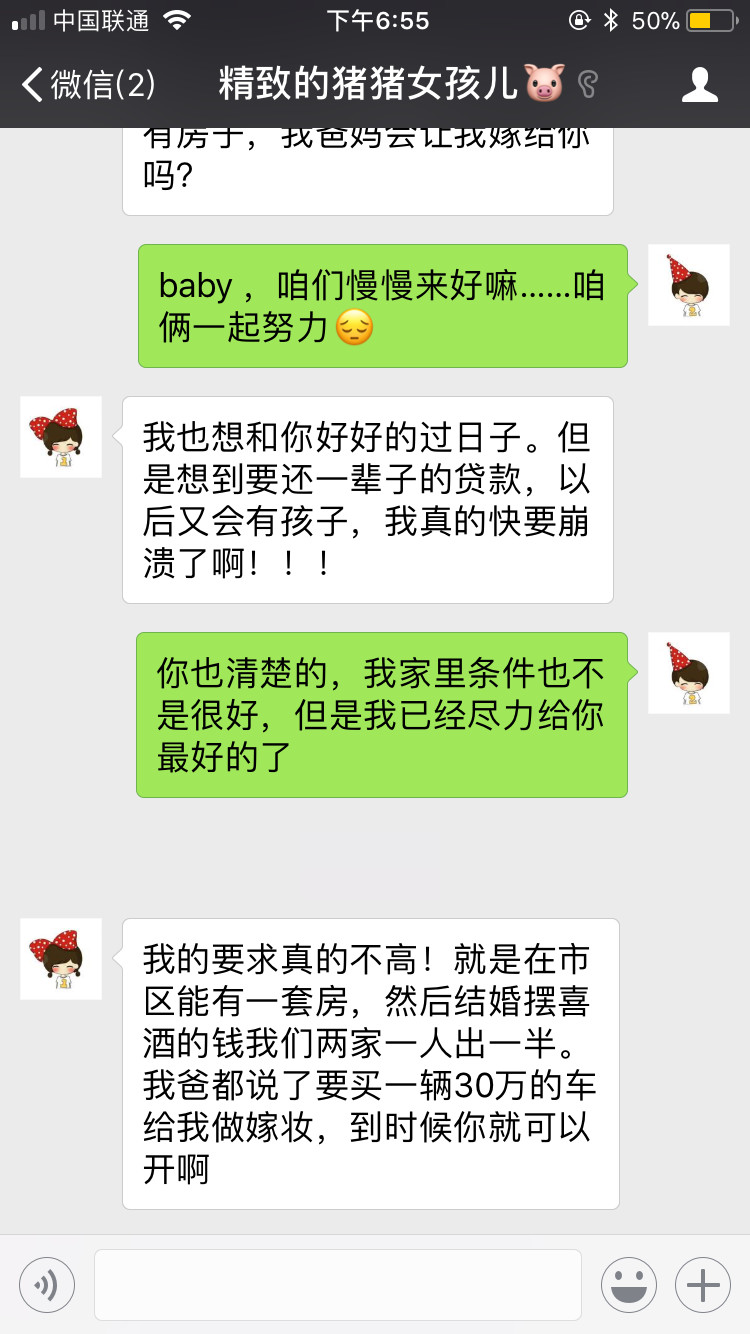Tap the orientation lock indicator

pyautogui.click(x=580, y=19)
